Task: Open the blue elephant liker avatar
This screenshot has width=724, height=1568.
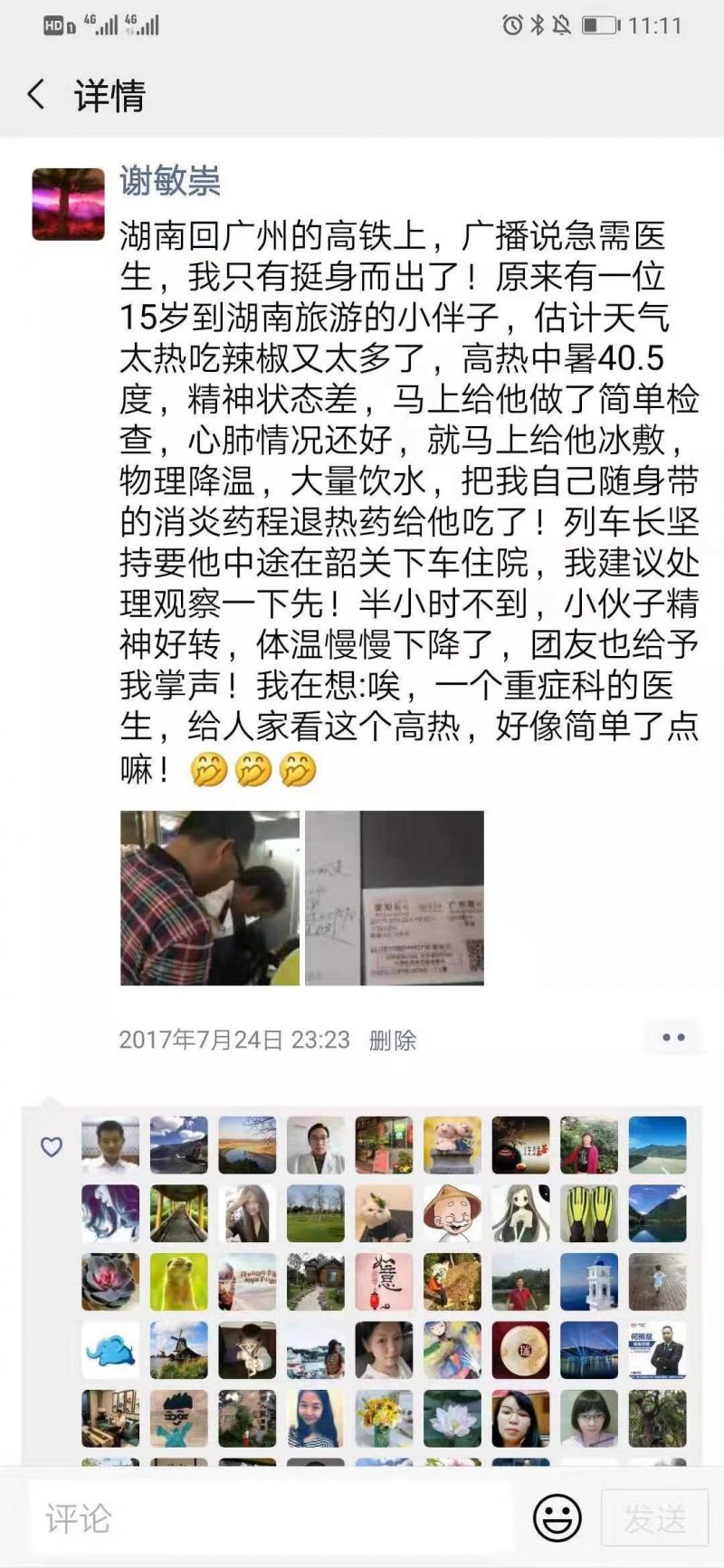Action: pyautogui.click(x=110, y=1350)
